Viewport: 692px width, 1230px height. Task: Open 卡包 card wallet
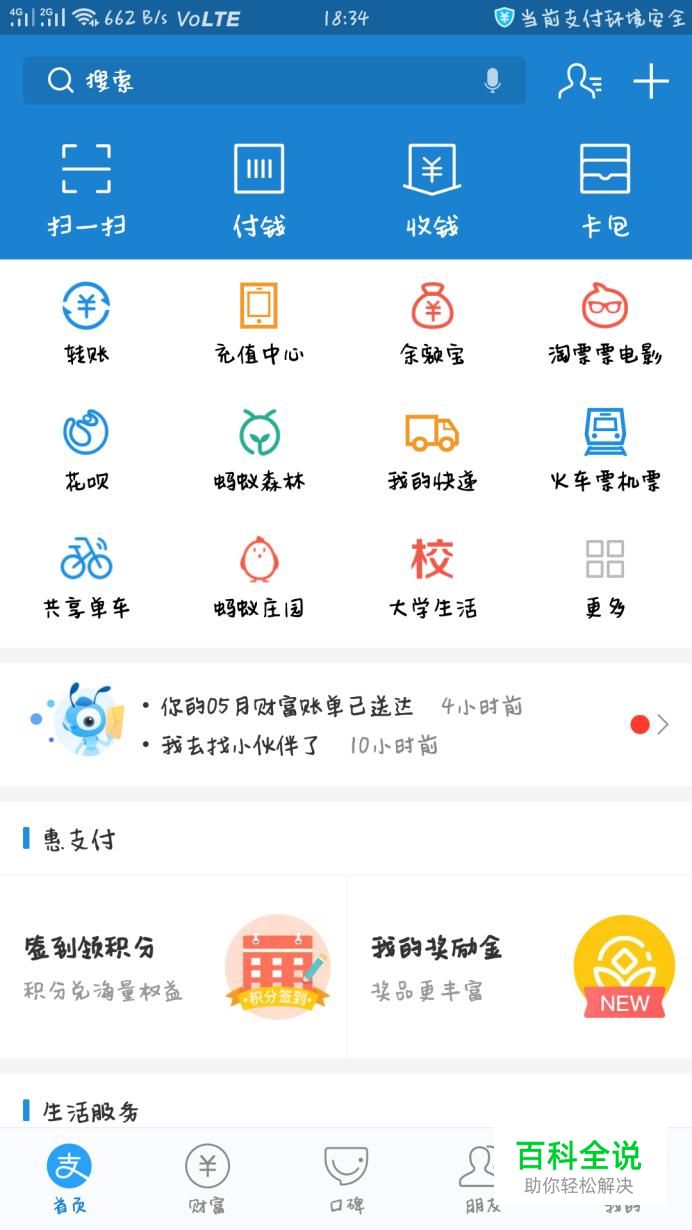pyautogui.click(x=605, y=189)
